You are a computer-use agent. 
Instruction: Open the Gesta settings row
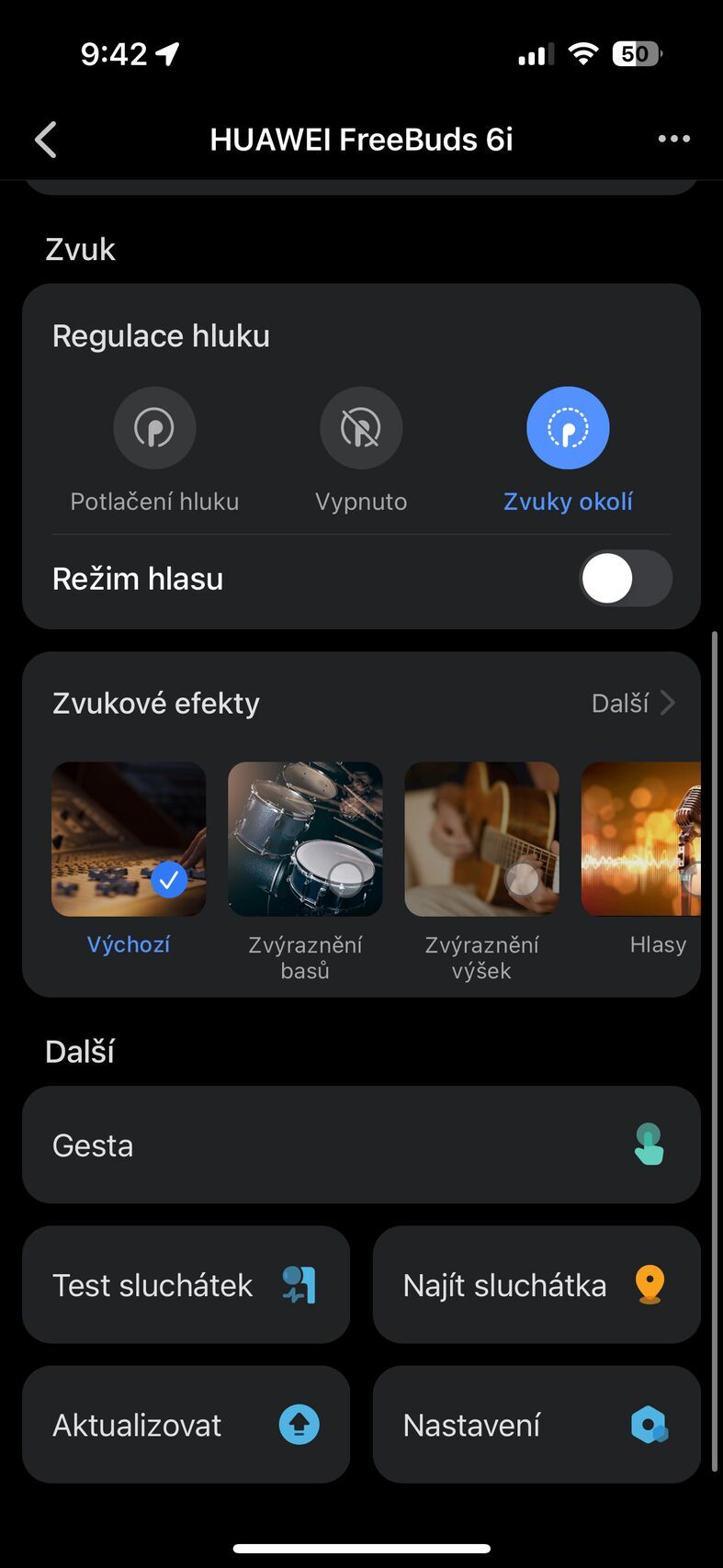(361, 1145)
